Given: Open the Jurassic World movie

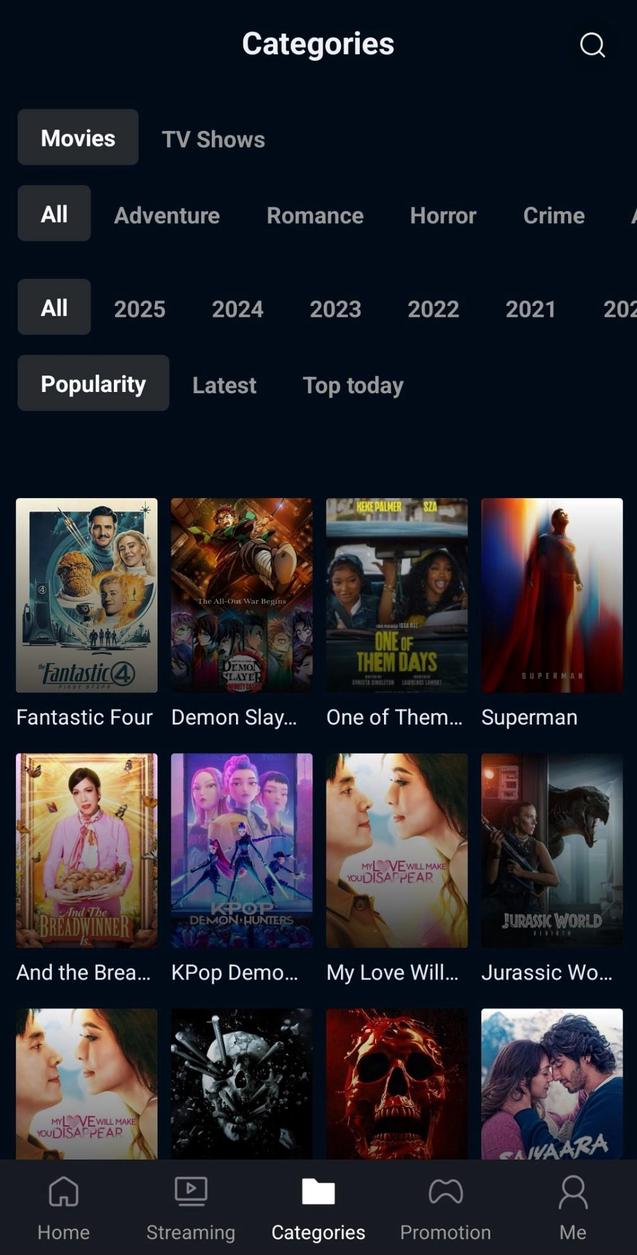Looking at the screenshot, I should point(551,851).
